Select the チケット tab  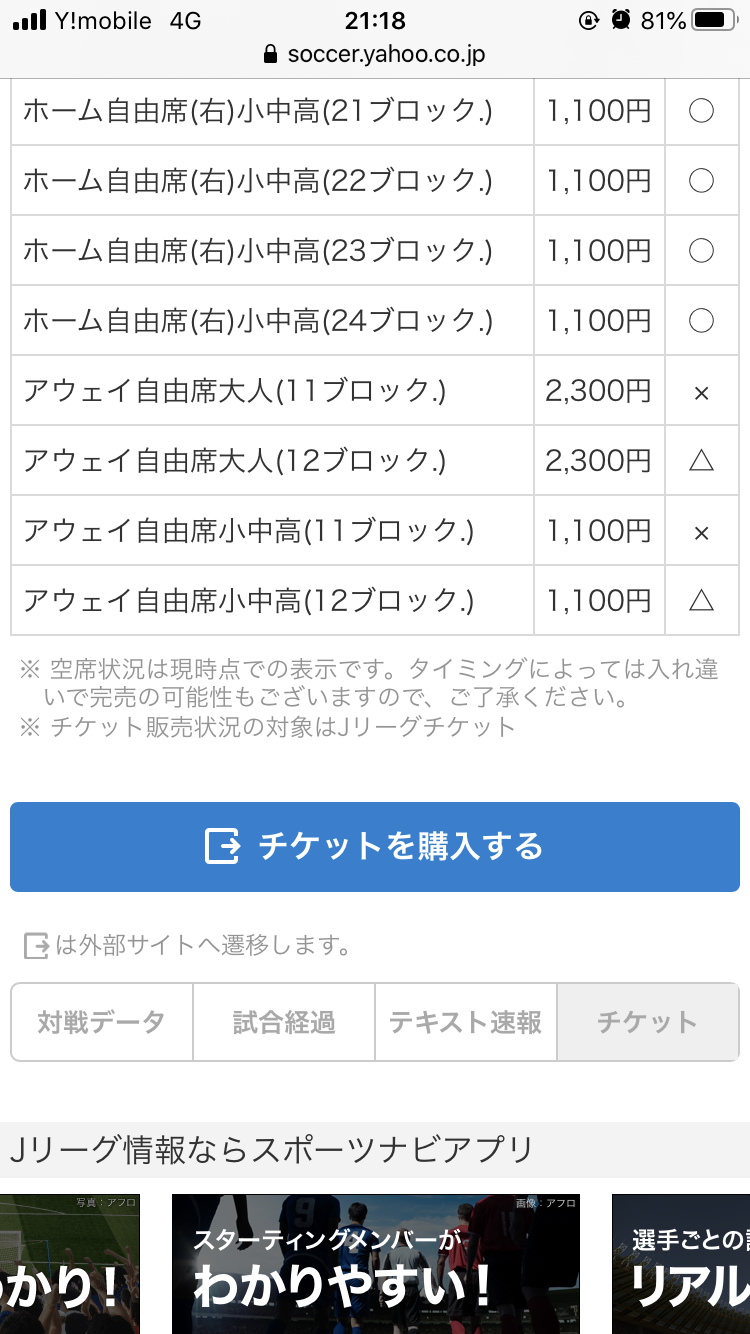[x=647, y=1022]
